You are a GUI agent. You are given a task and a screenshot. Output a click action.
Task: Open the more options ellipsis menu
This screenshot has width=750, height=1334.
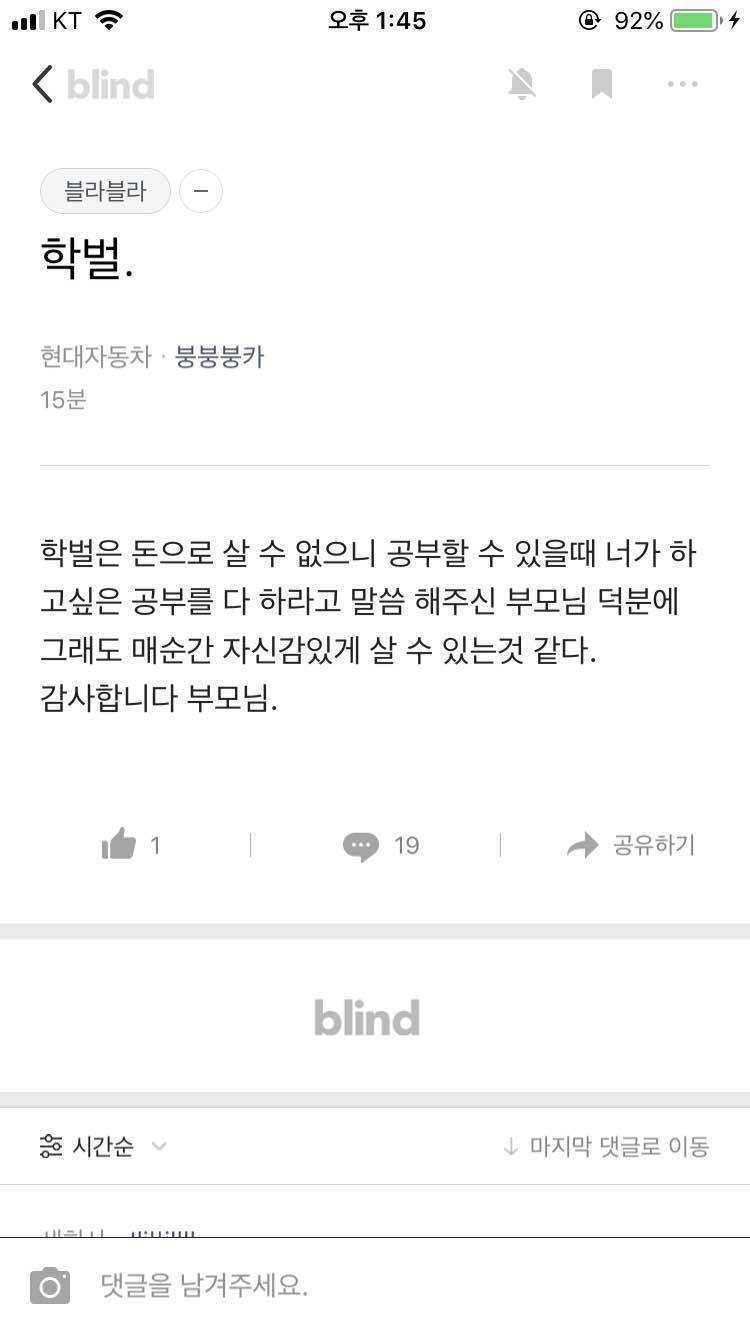681,84
